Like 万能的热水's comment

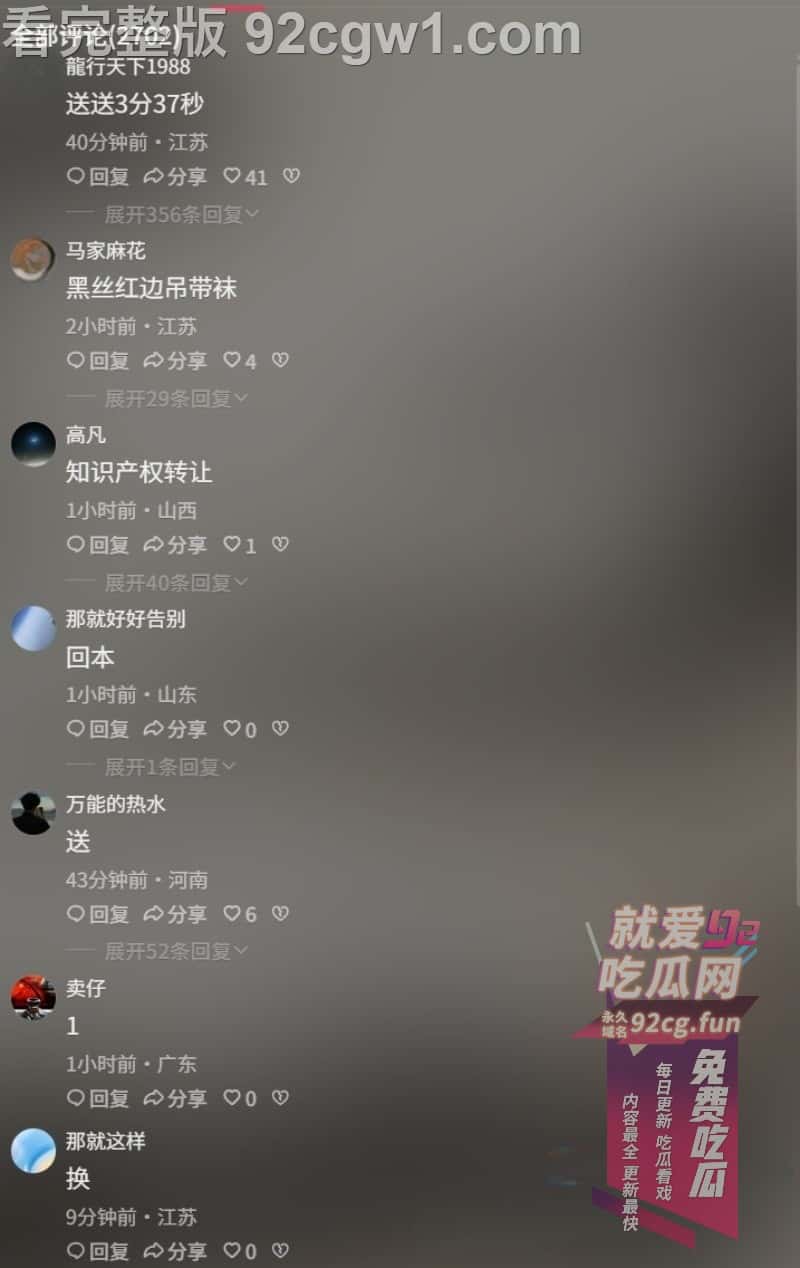click(232, 914)
